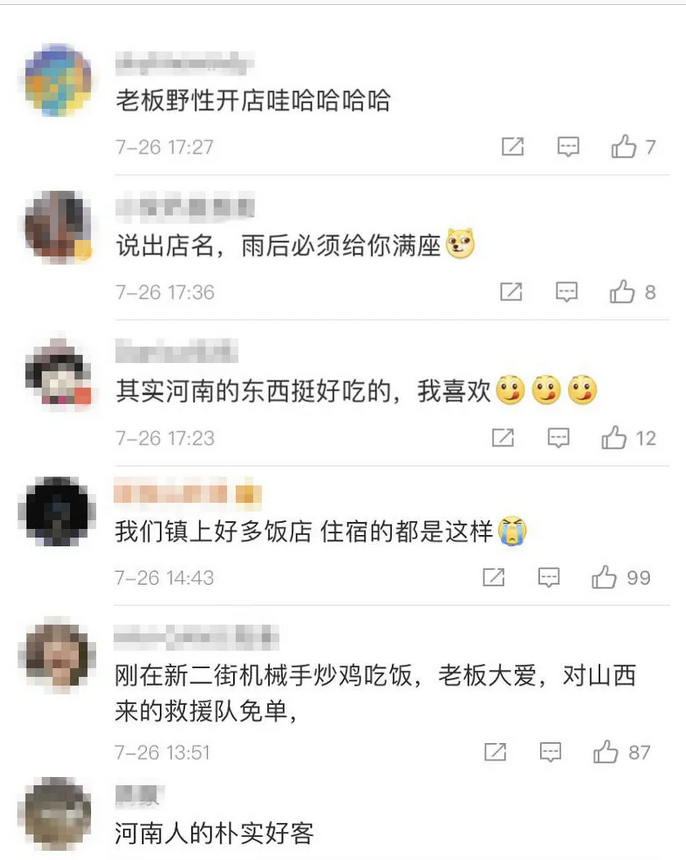Image resolution: width=686 pixels, height=860 pixels.
Task: Reply to the comment 说出店名，雨后必须给你满座
Action: 567,292
